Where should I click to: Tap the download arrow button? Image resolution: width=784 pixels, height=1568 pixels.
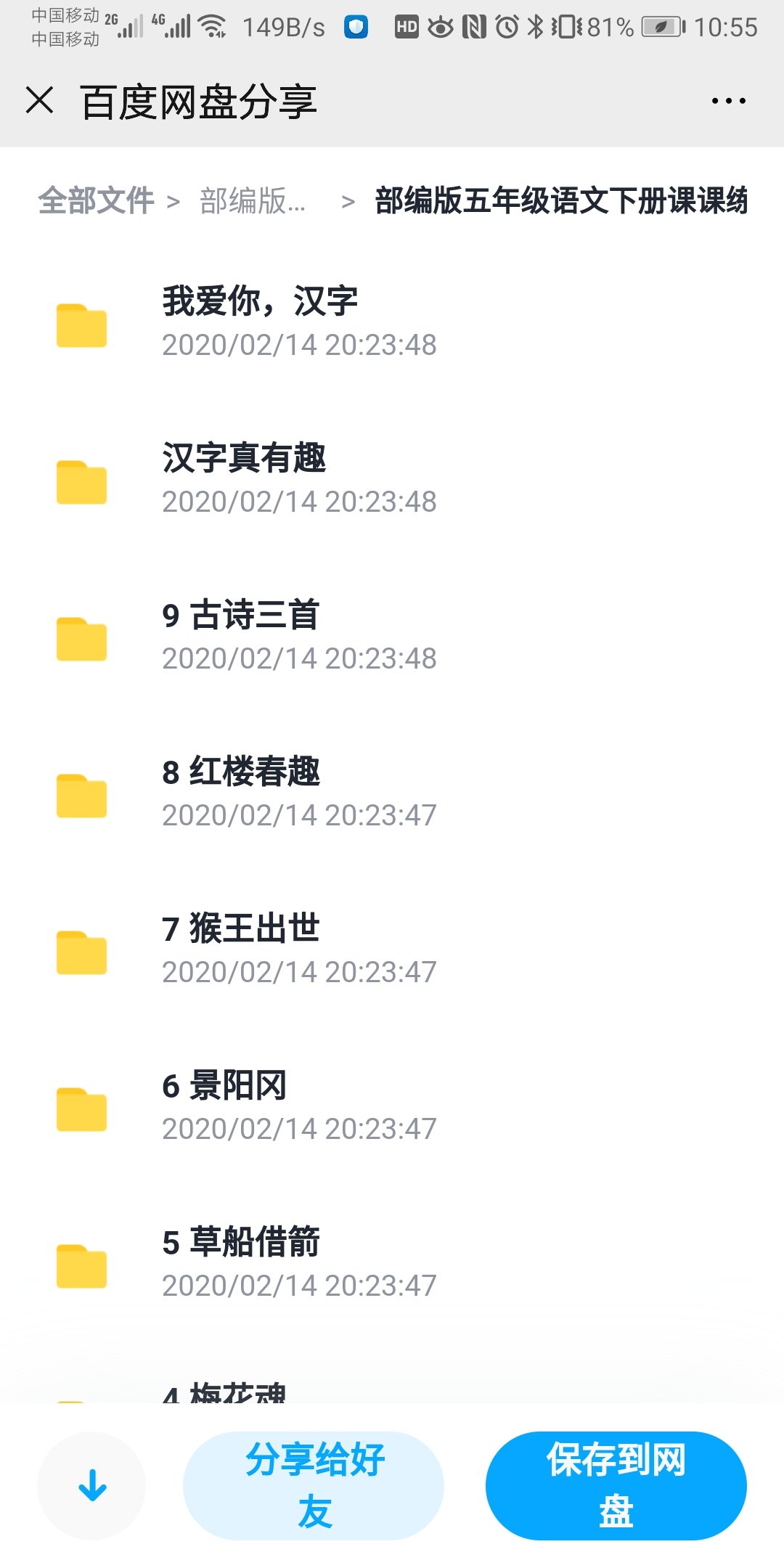[x=92, y=1485]
